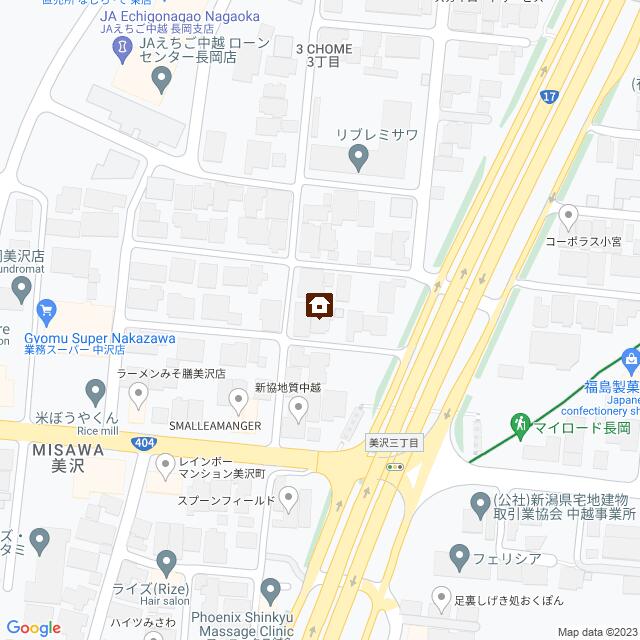Select the レインボーマンション美沢町 pin

point(166,461)
